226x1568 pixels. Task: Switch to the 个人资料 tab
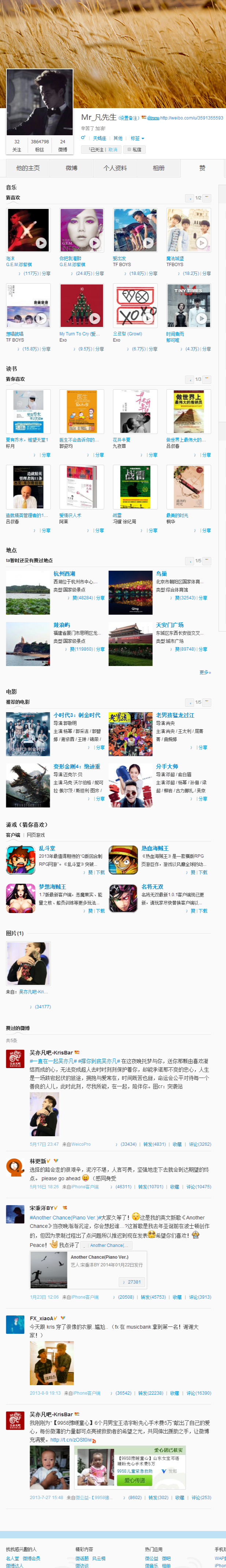pos(115,168)
